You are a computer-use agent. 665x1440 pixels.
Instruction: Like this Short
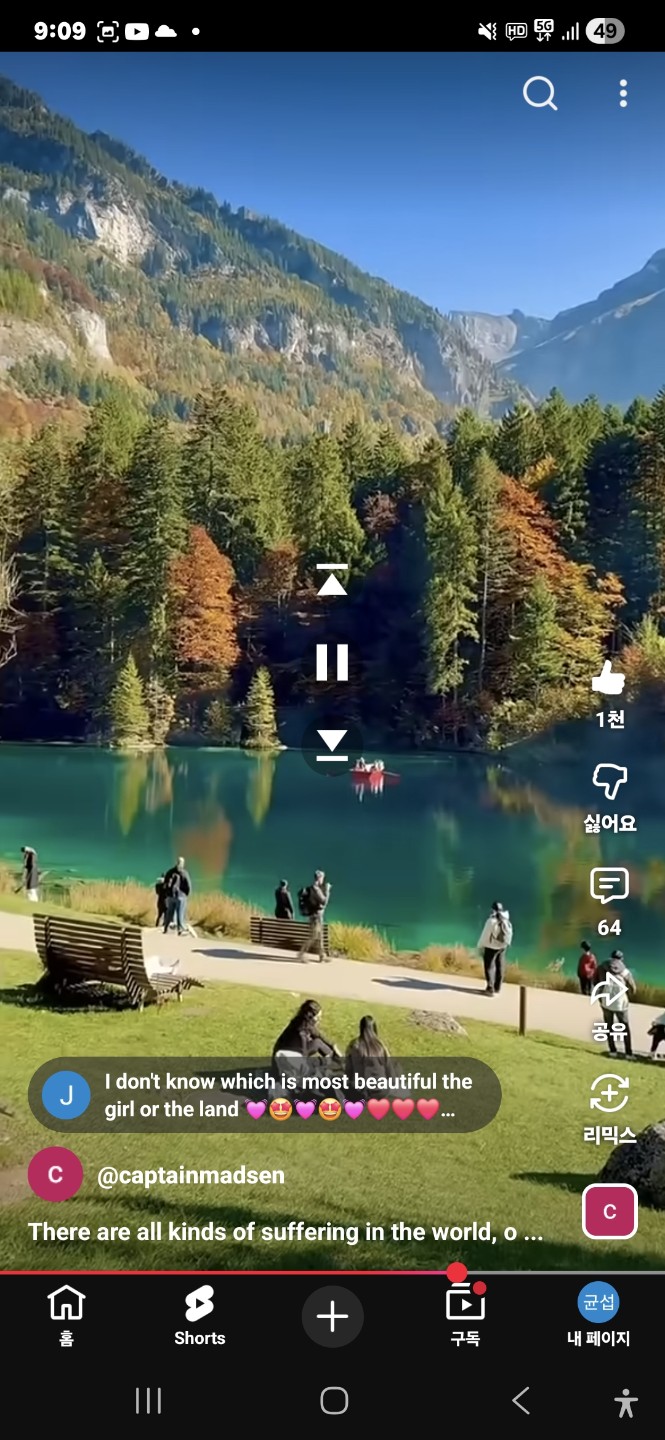[x=609, y=680]
